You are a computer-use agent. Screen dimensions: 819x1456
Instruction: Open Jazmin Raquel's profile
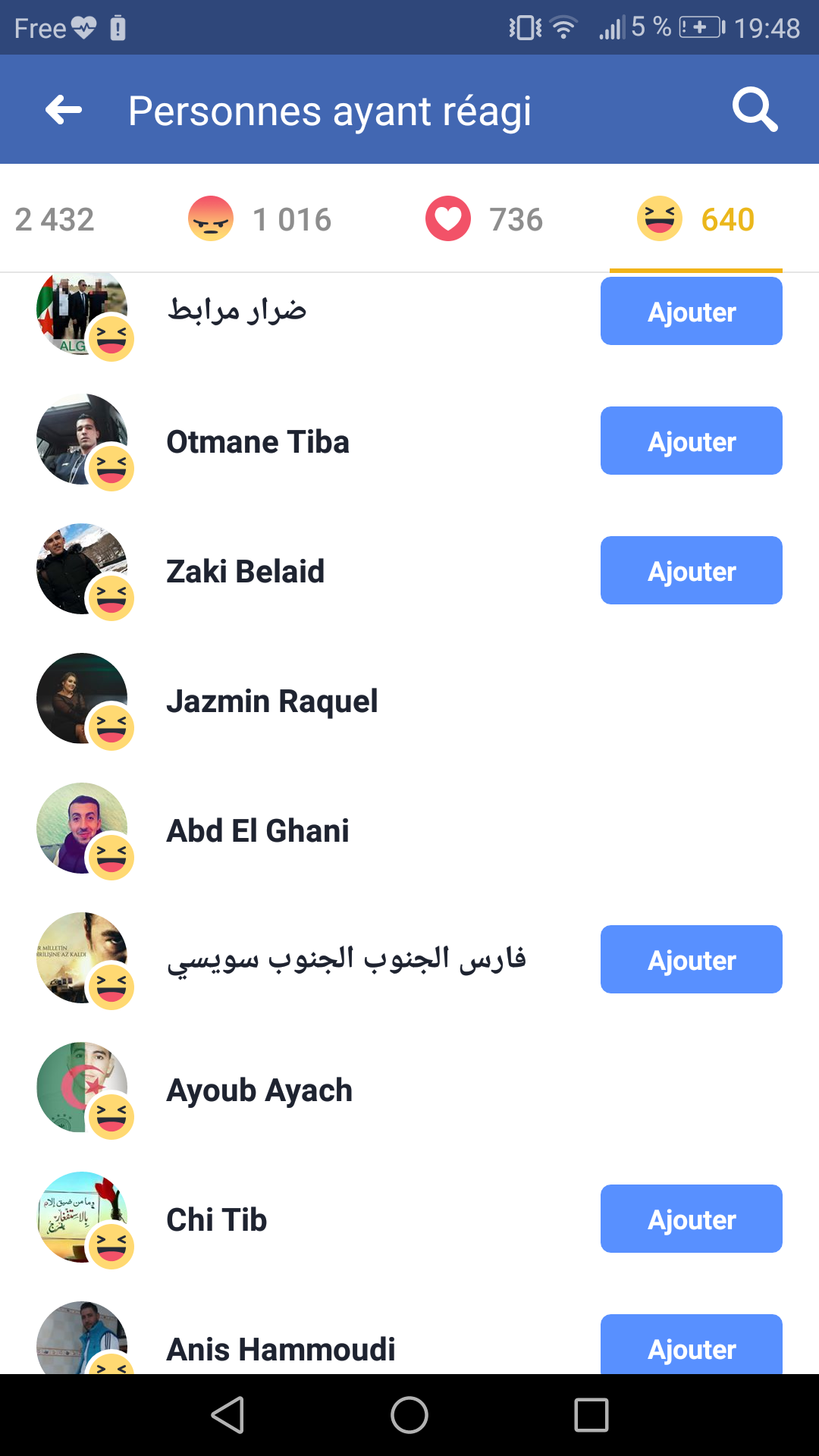(271, 701)
